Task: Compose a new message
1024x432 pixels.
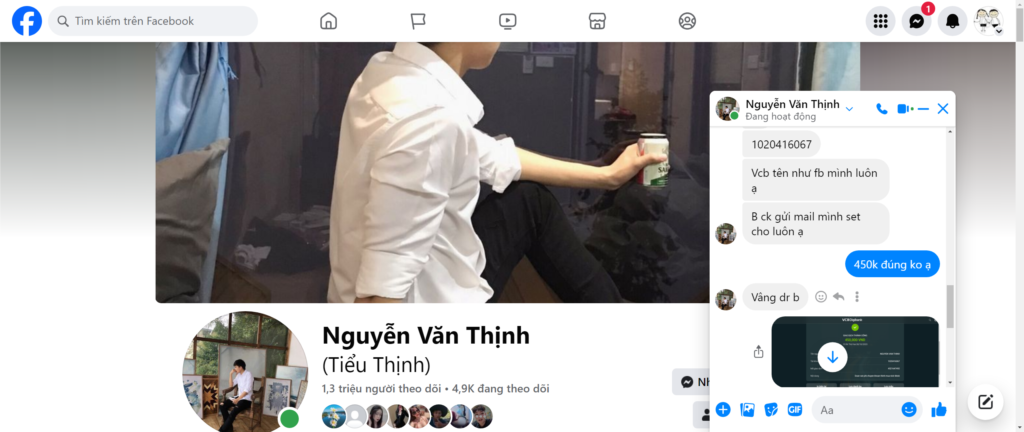Action: coord(985,402)
